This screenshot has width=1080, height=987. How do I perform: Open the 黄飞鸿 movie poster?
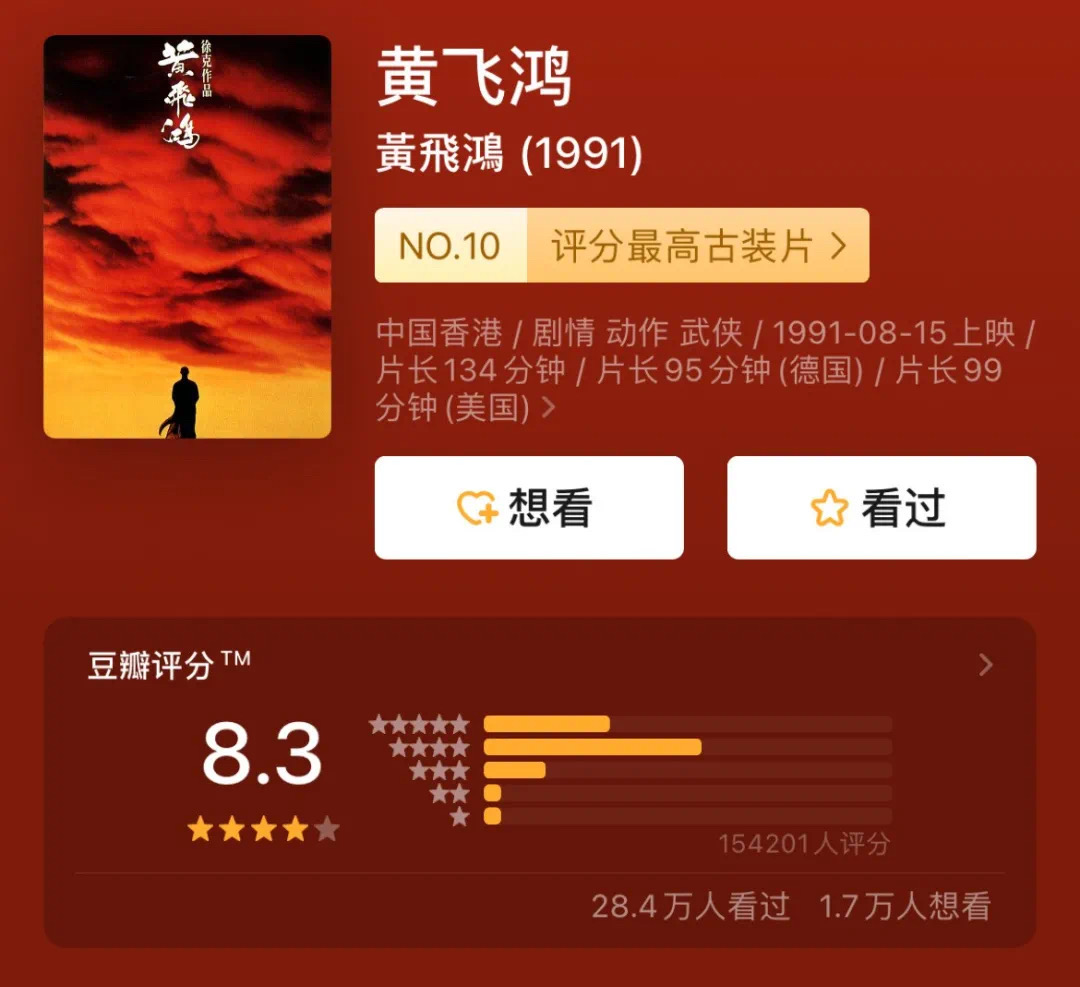pyautogui.click(x=187, y=237)
